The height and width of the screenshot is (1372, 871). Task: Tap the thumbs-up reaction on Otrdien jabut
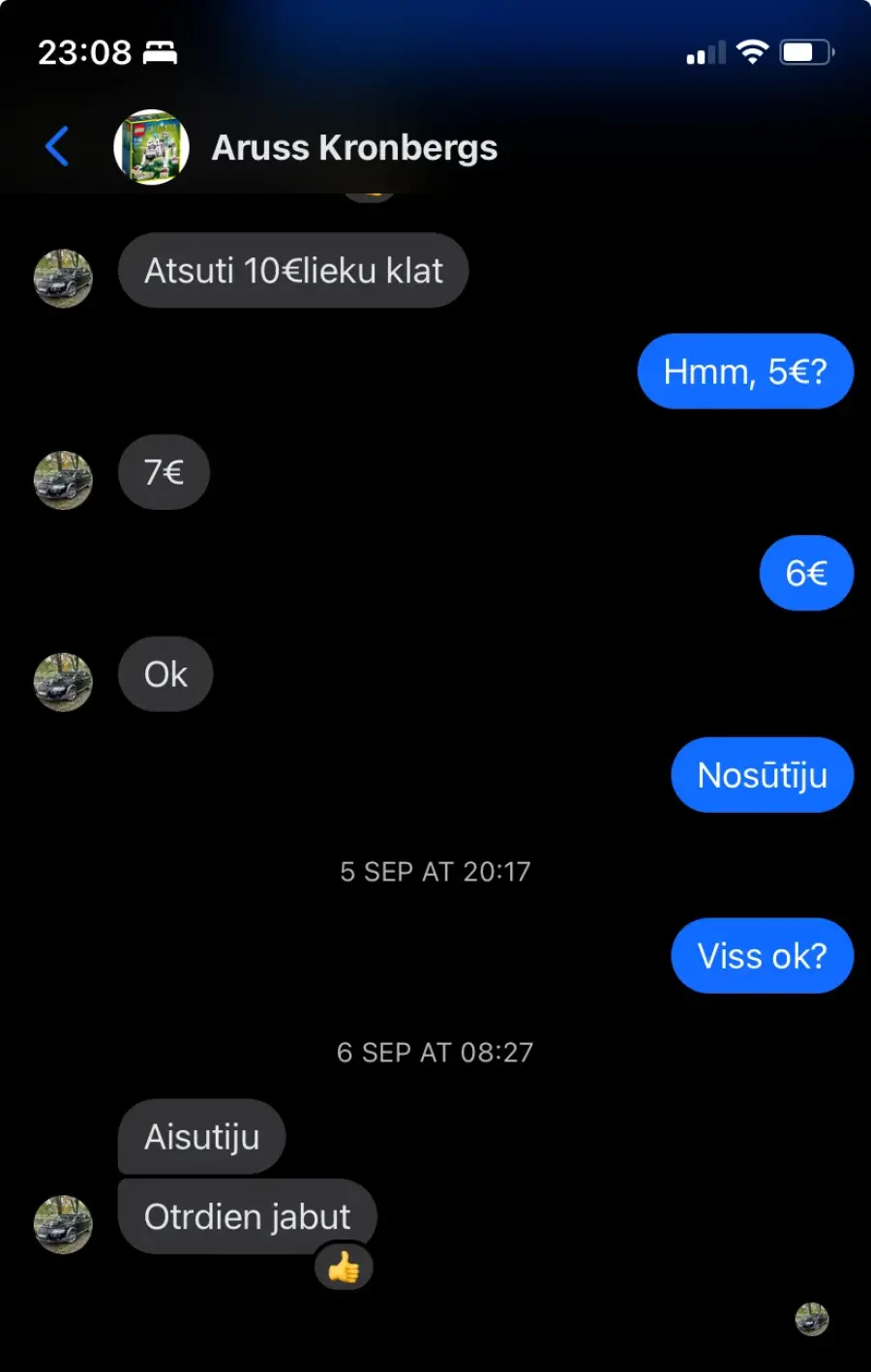click(344, 1267)
